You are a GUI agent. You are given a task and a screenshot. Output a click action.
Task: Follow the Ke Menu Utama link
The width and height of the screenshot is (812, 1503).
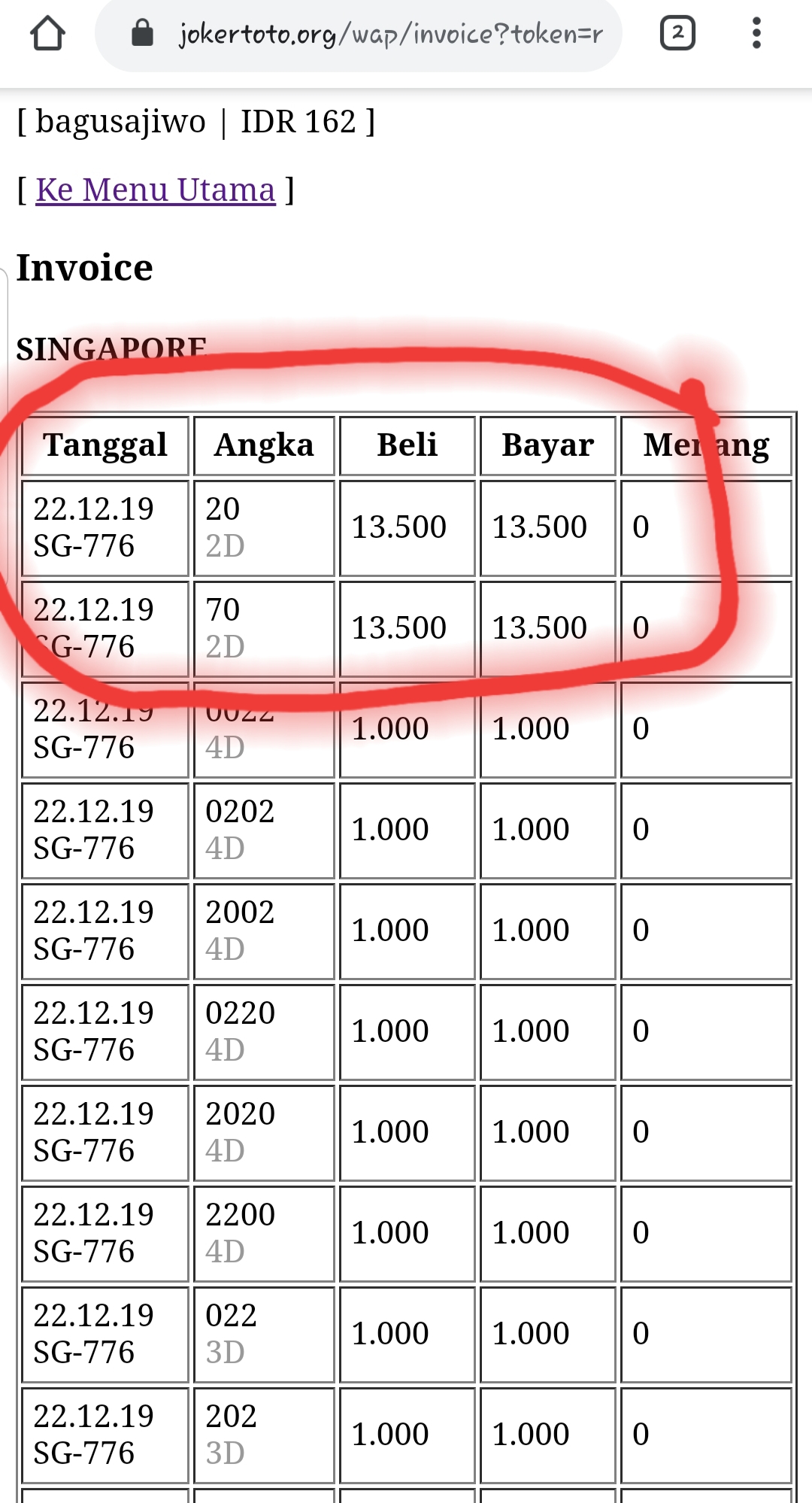(x=156, y=190)
